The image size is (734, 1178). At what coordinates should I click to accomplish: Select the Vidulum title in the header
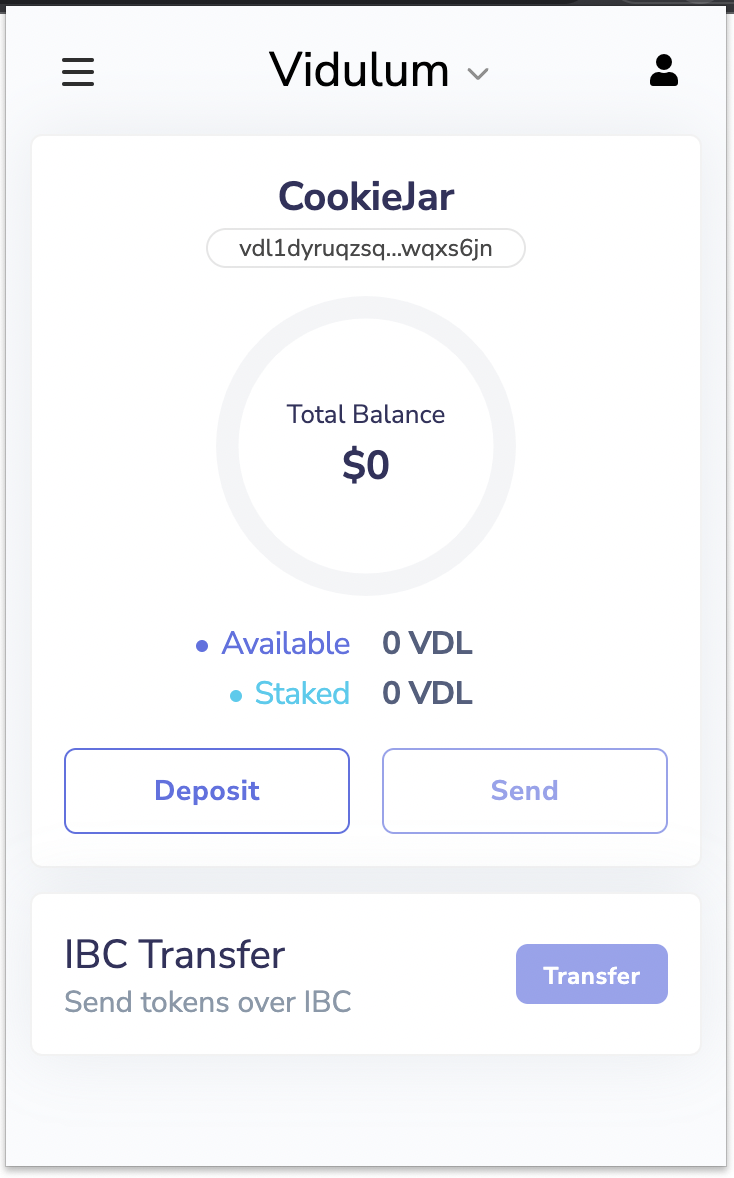(359, 70)
